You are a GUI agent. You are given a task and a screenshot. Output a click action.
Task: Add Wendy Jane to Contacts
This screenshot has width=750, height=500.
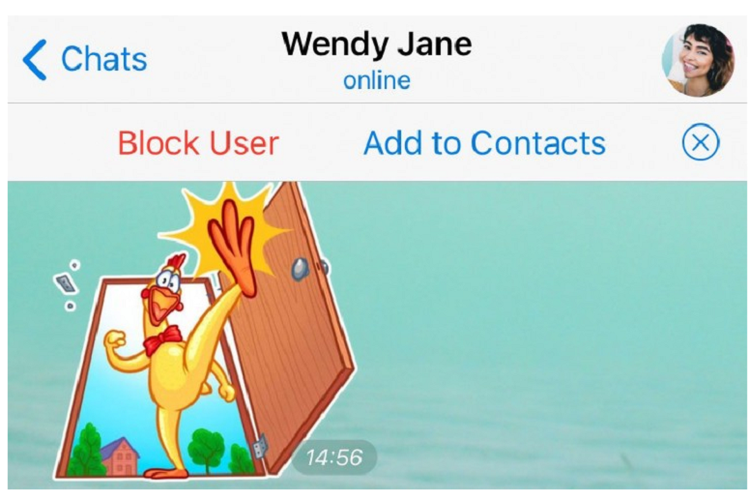[x=484, y=143]
